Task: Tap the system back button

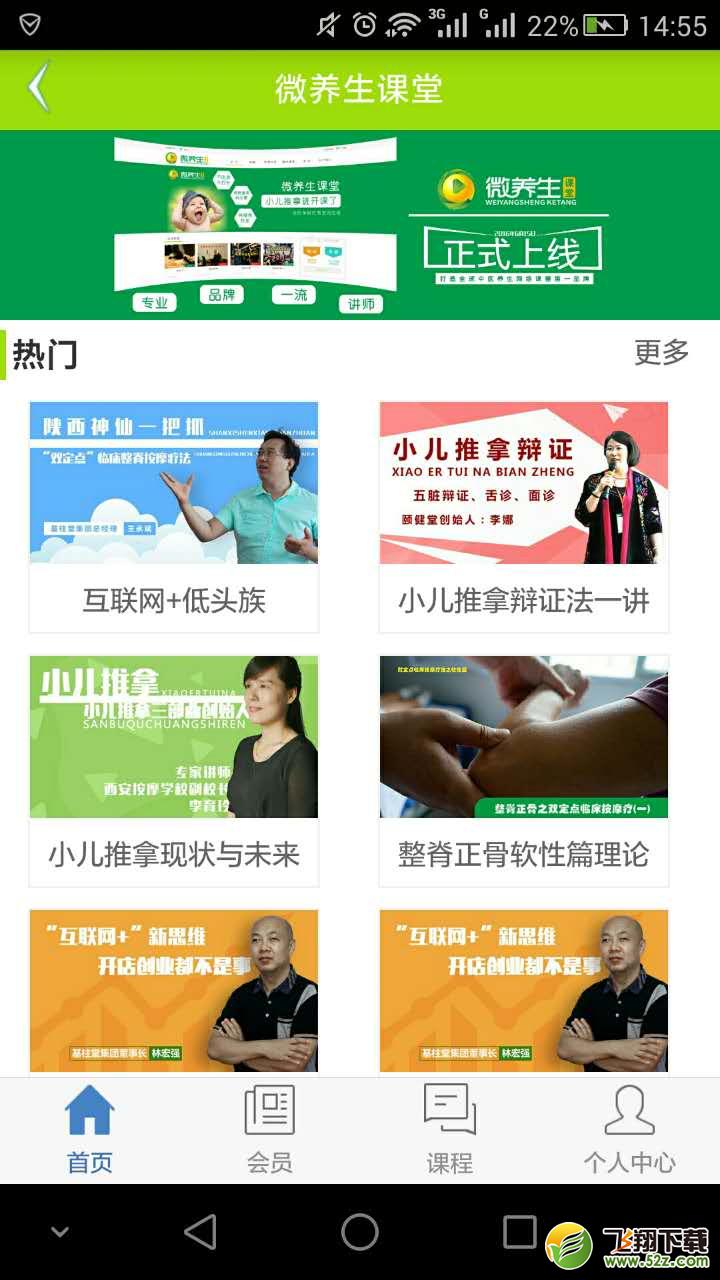Action: pyautogui.click(x=200, y=1232)
